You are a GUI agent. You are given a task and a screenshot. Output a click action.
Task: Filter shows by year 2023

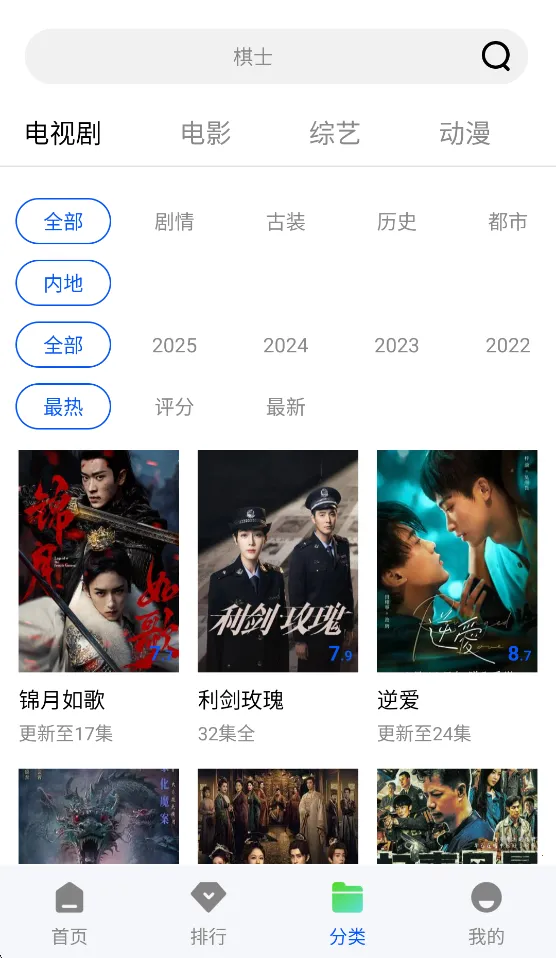[397, 345]
